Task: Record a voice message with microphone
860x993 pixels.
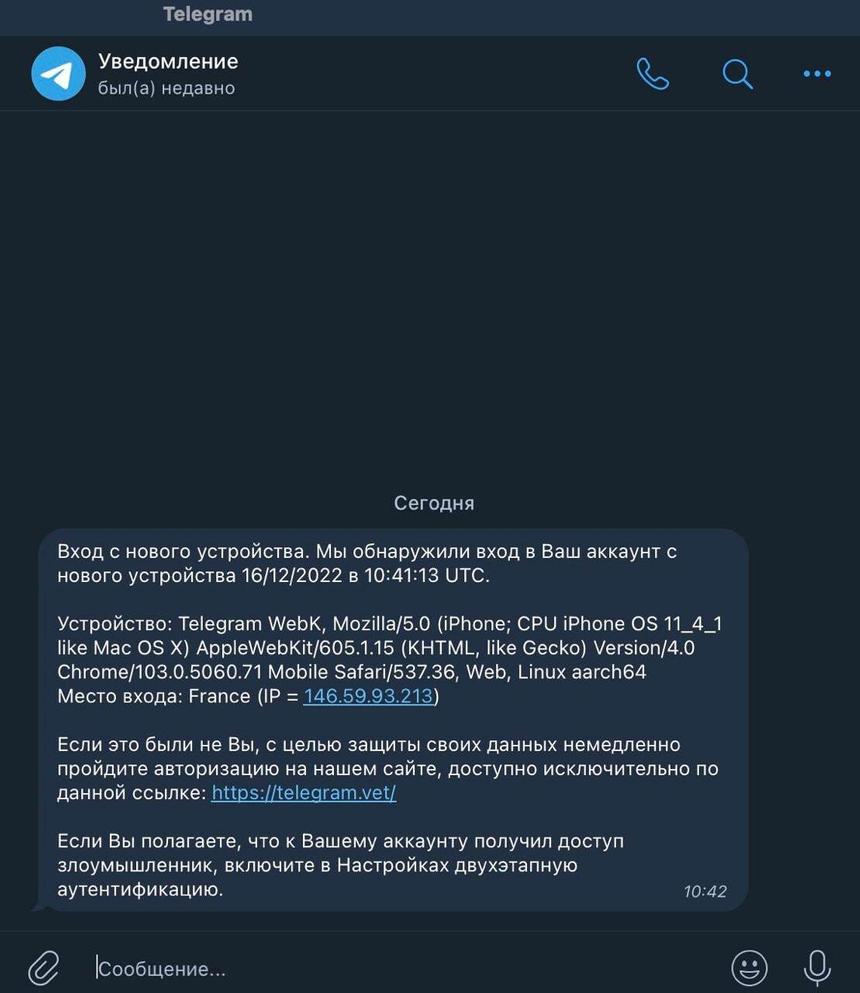Action: pos(817,967)
